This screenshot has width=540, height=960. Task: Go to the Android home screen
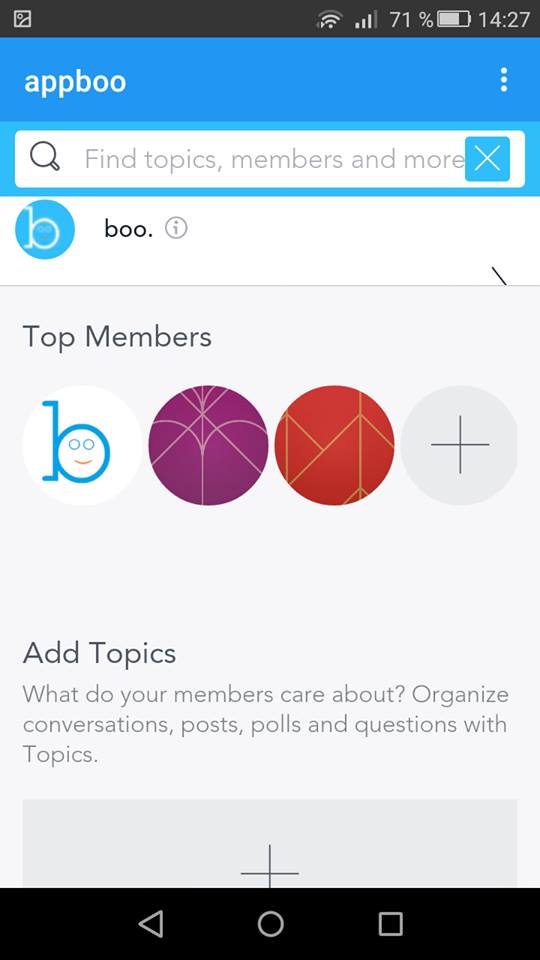pos(270,923)
